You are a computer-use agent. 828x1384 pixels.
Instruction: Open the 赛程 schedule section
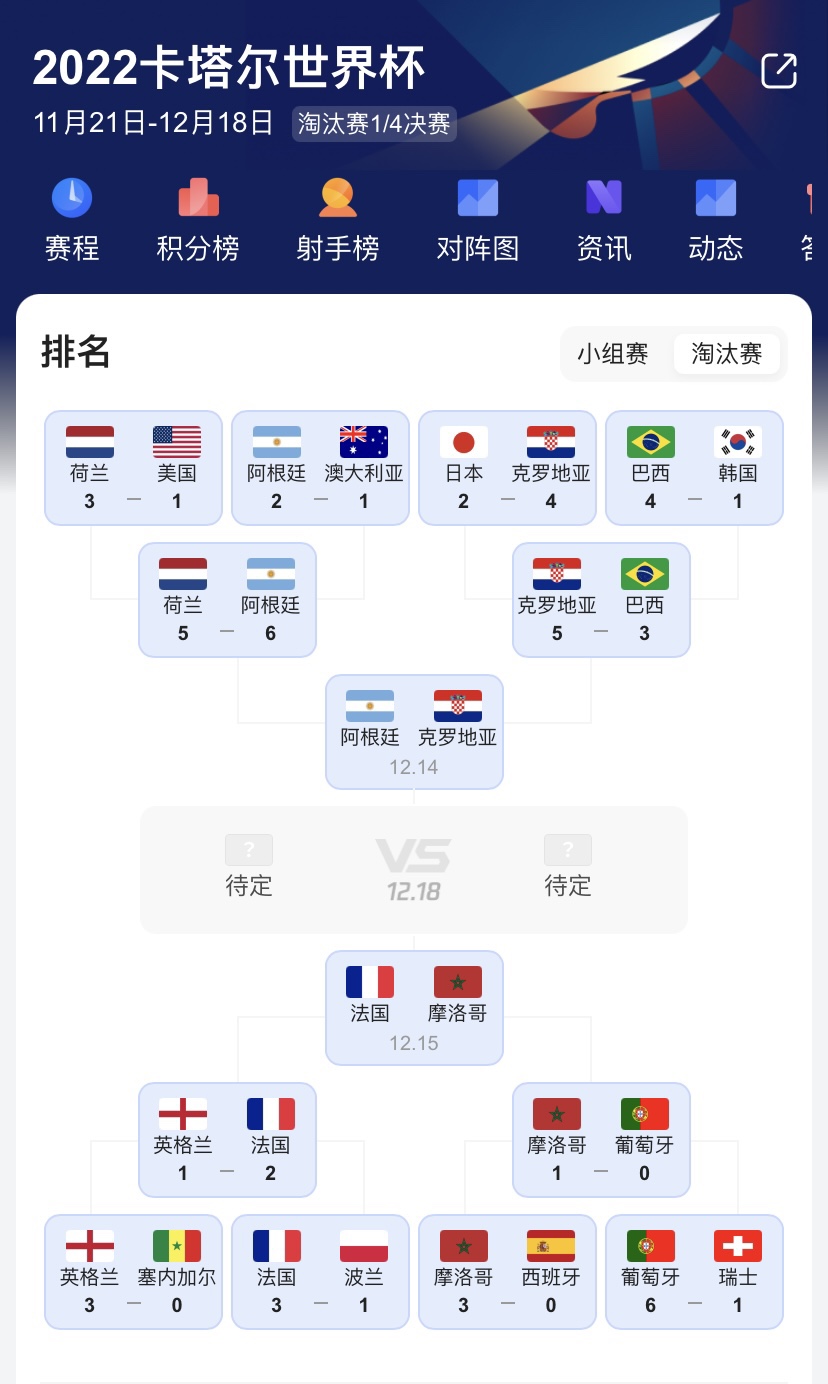click(72, 219)
